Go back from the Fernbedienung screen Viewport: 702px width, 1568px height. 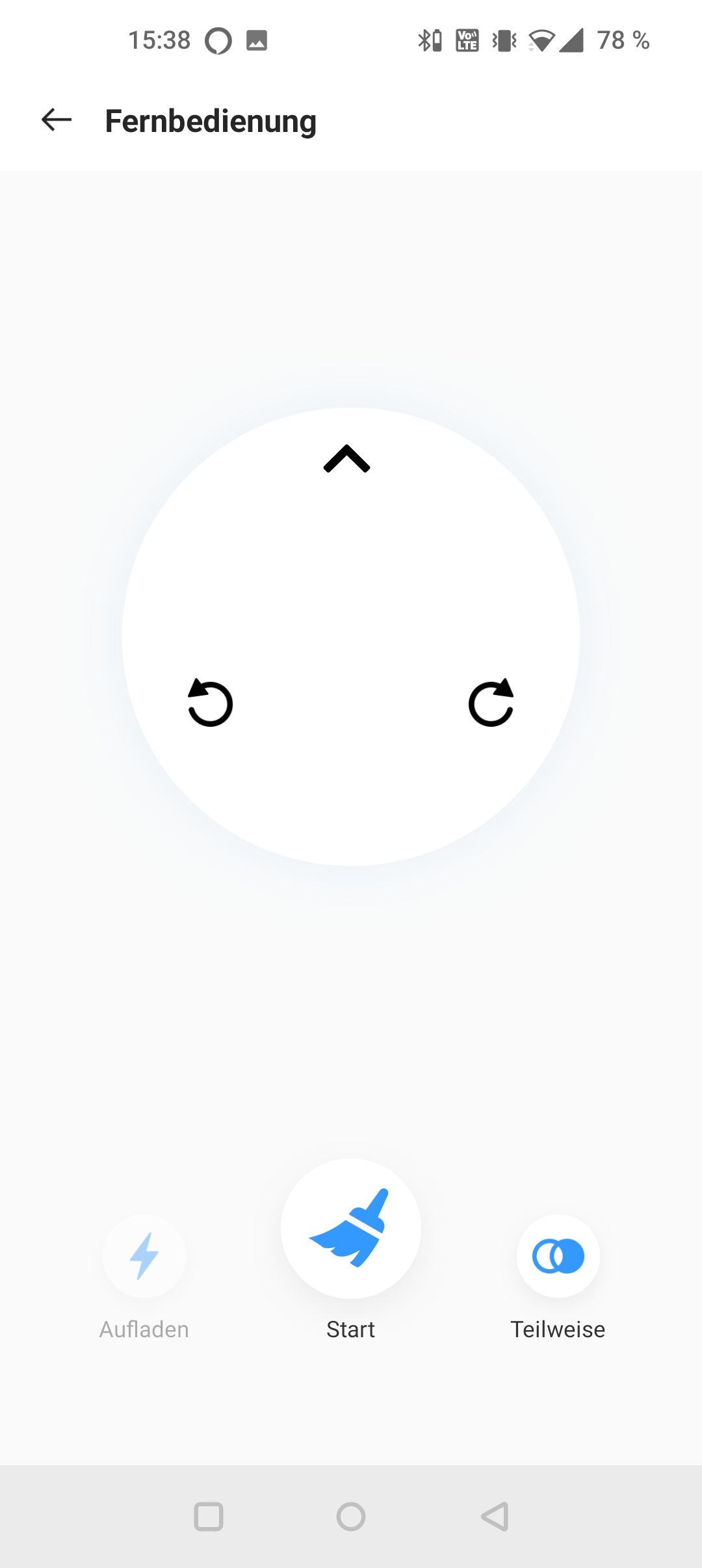(57, 120)
